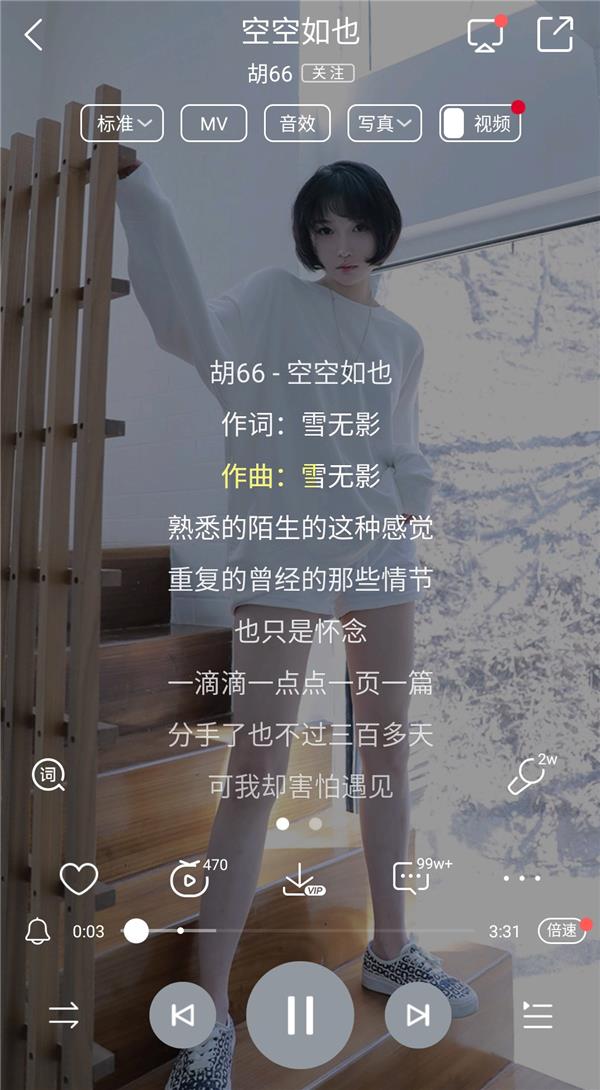Share the song 空空如也
600x1090 pixels.
pos(554,35)
